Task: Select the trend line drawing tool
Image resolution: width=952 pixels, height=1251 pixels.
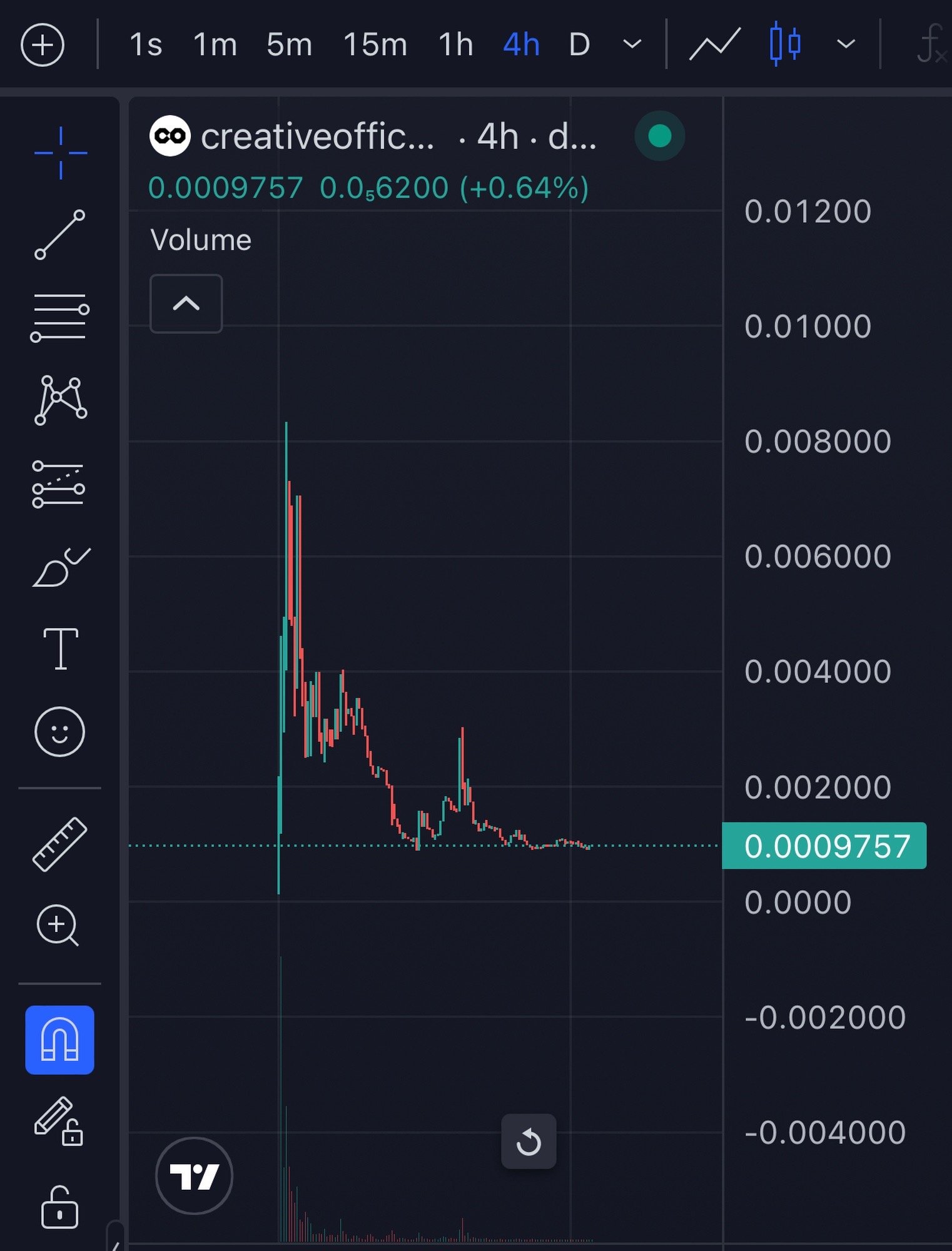Action: pyautogui.click(x=59, y=235)
